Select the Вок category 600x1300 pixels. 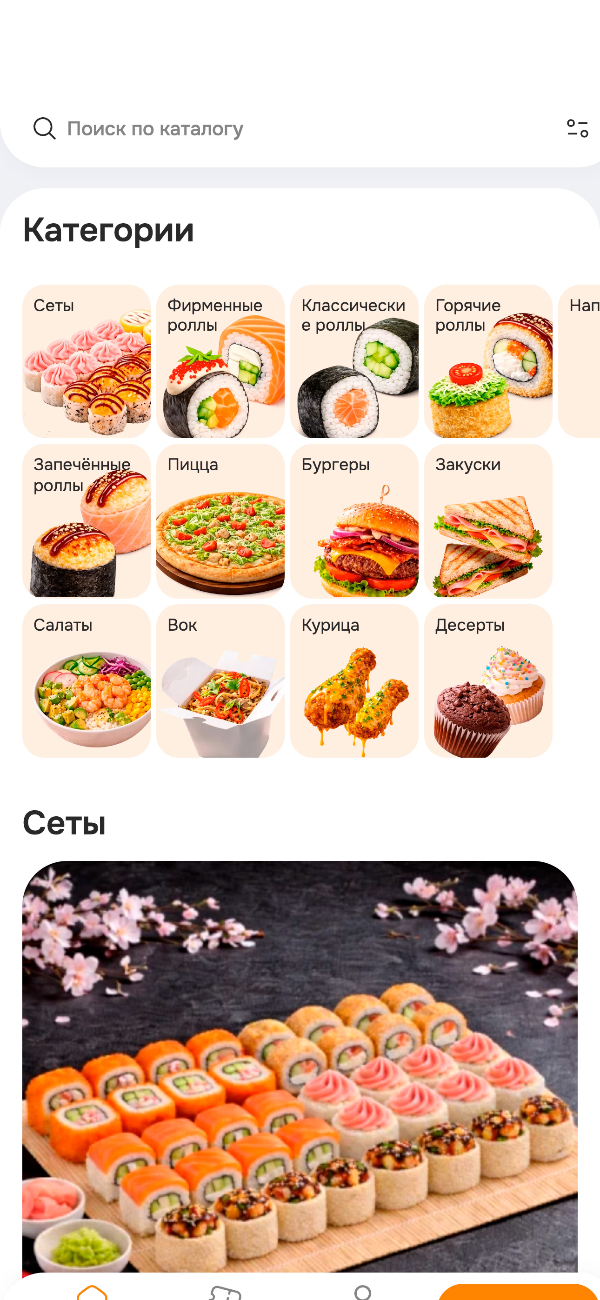220,681
